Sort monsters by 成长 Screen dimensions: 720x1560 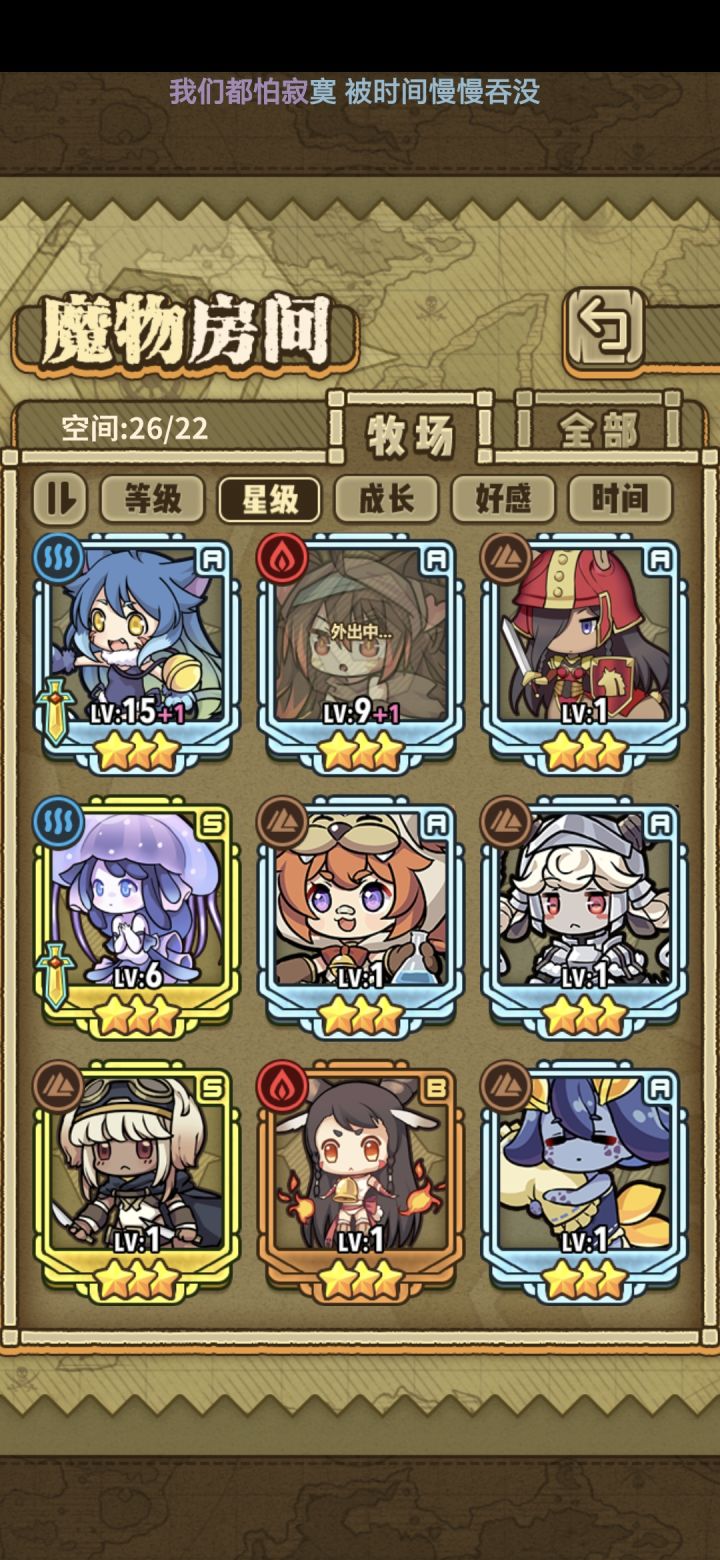(388, 497)
